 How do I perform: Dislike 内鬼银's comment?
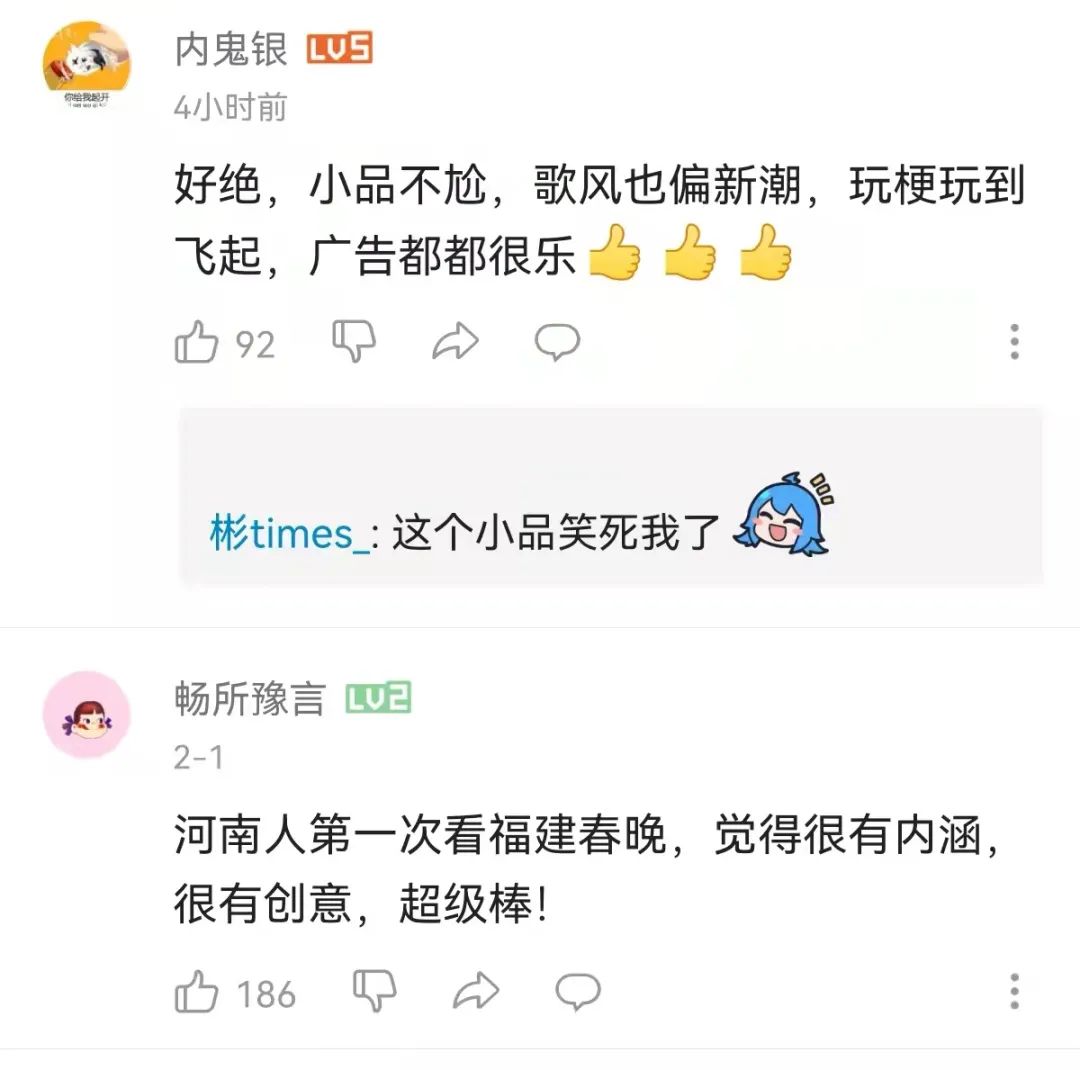tap(354, 342)
